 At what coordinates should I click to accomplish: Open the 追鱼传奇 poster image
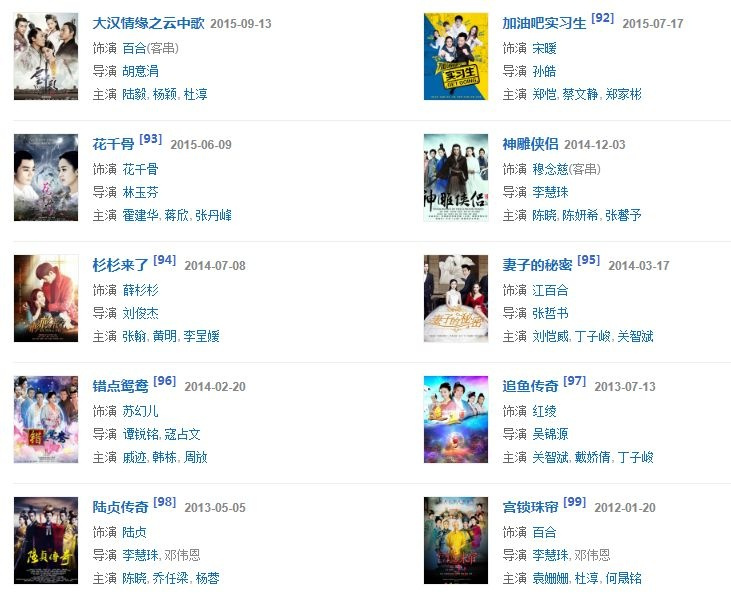(455, 420)
